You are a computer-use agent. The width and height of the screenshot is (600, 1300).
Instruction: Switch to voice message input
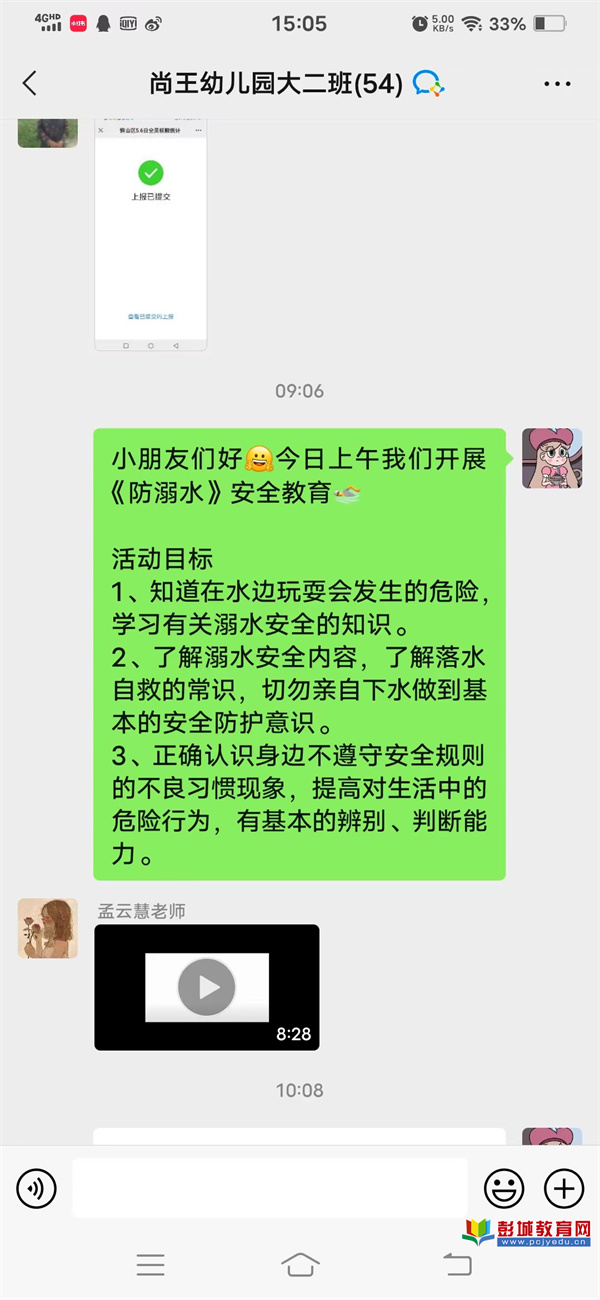pyautogui.click(x=37, y=1188)
